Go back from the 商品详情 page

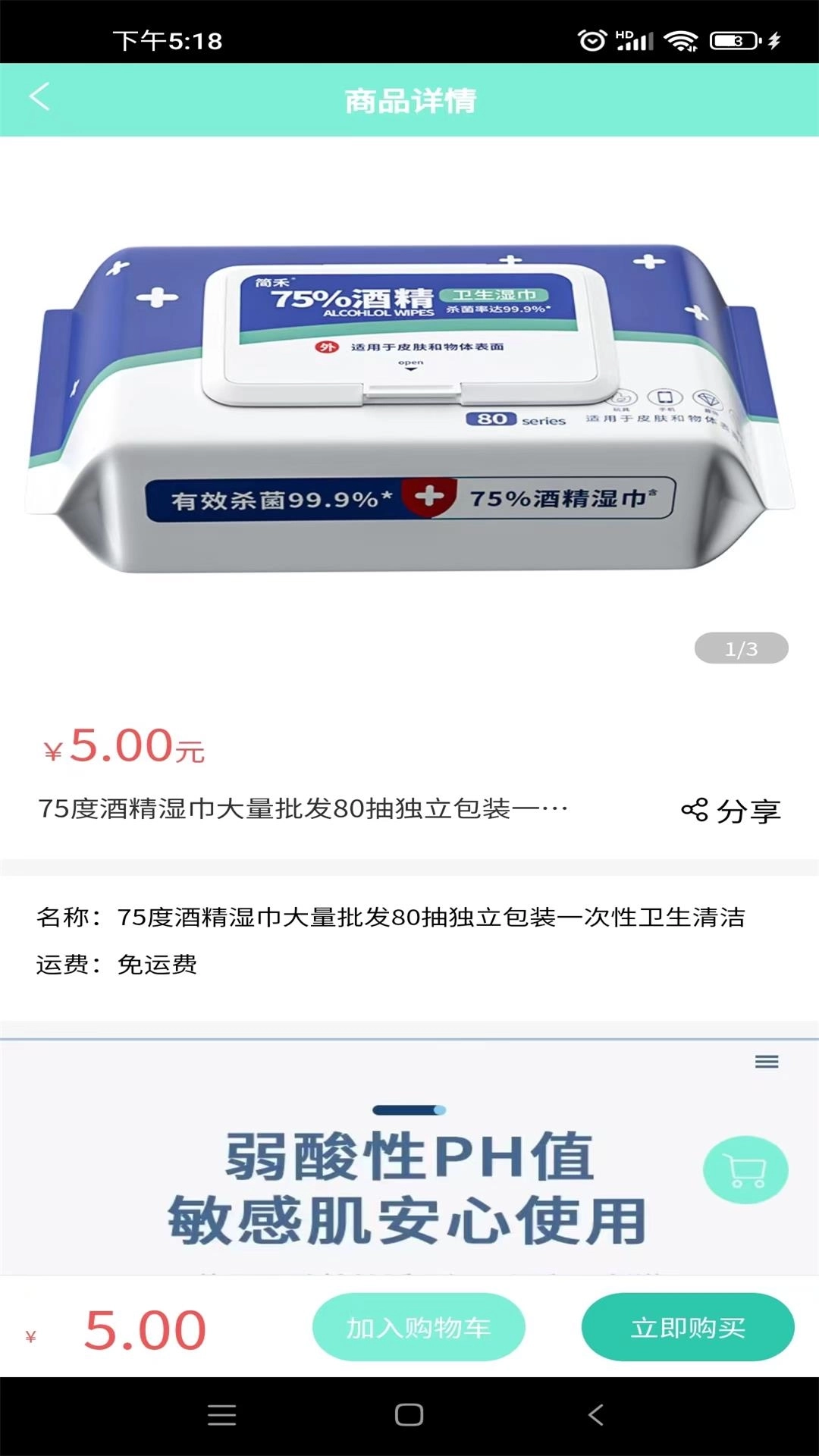pos(39,99)
